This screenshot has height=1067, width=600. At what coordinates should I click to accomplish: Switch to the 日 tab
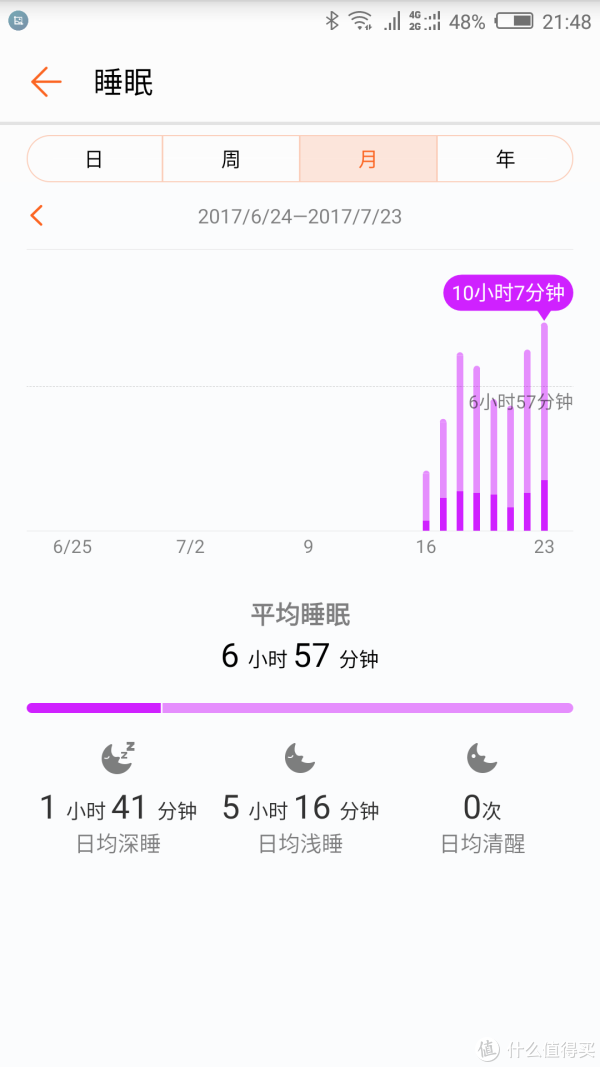tap(95, 159)
